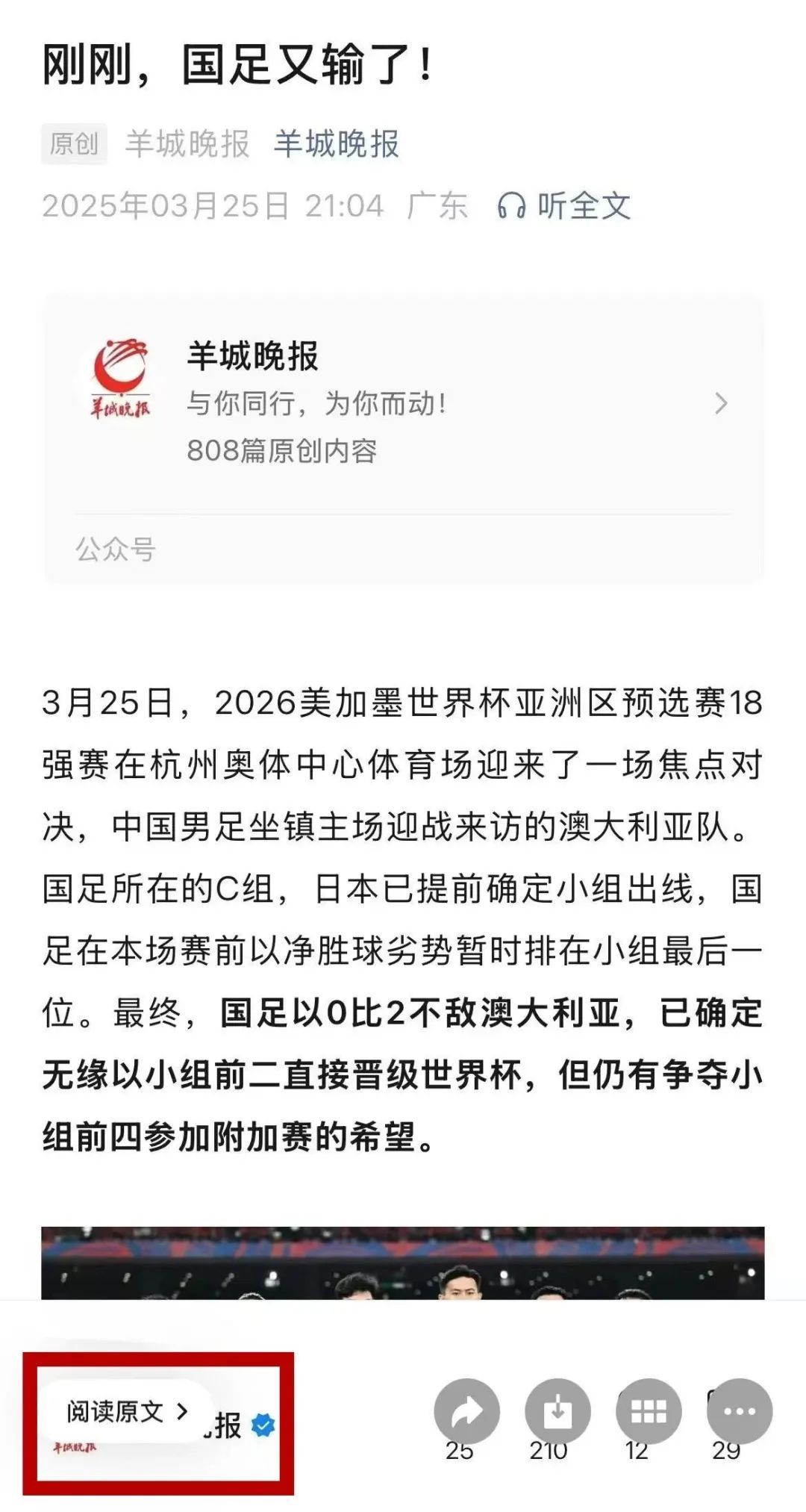Tap the grid icon showing 12
The width and height of the screenshot is (806, 1512).
[649, 1411]
